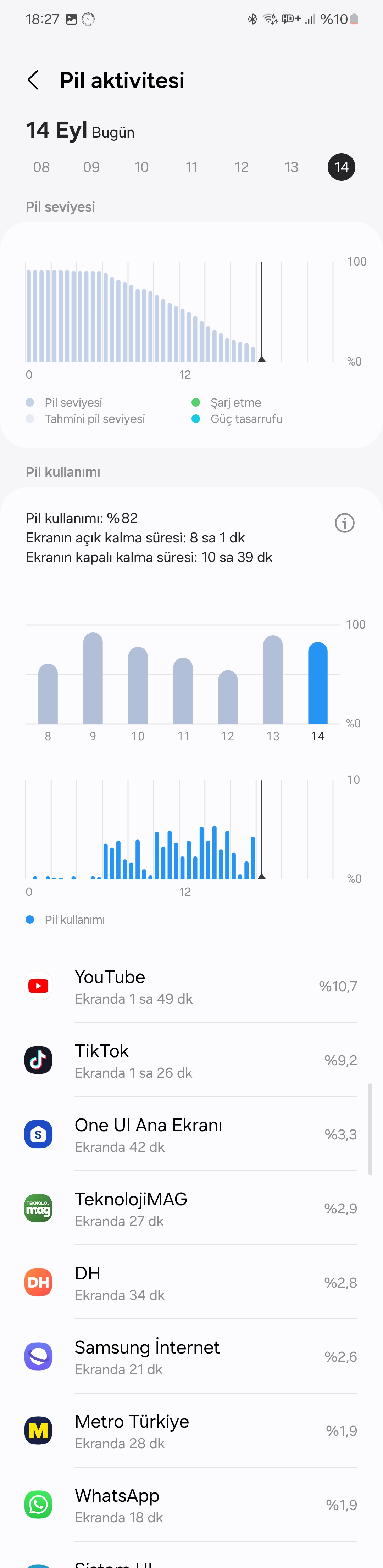
Task: View DH app battery usage
Action: point(191,1283)
